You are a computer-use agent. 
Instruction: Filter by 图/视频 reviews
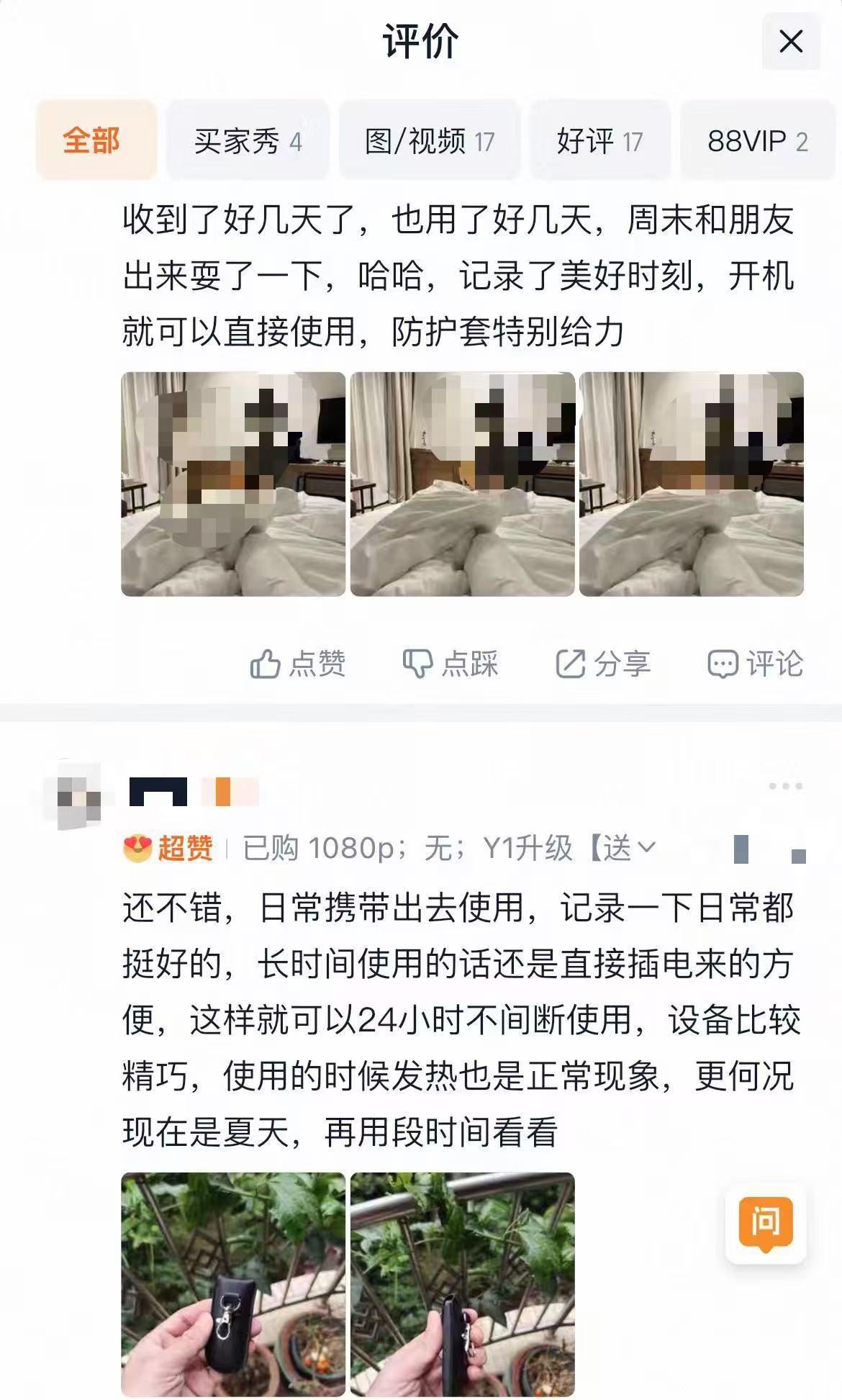(430, 141)
